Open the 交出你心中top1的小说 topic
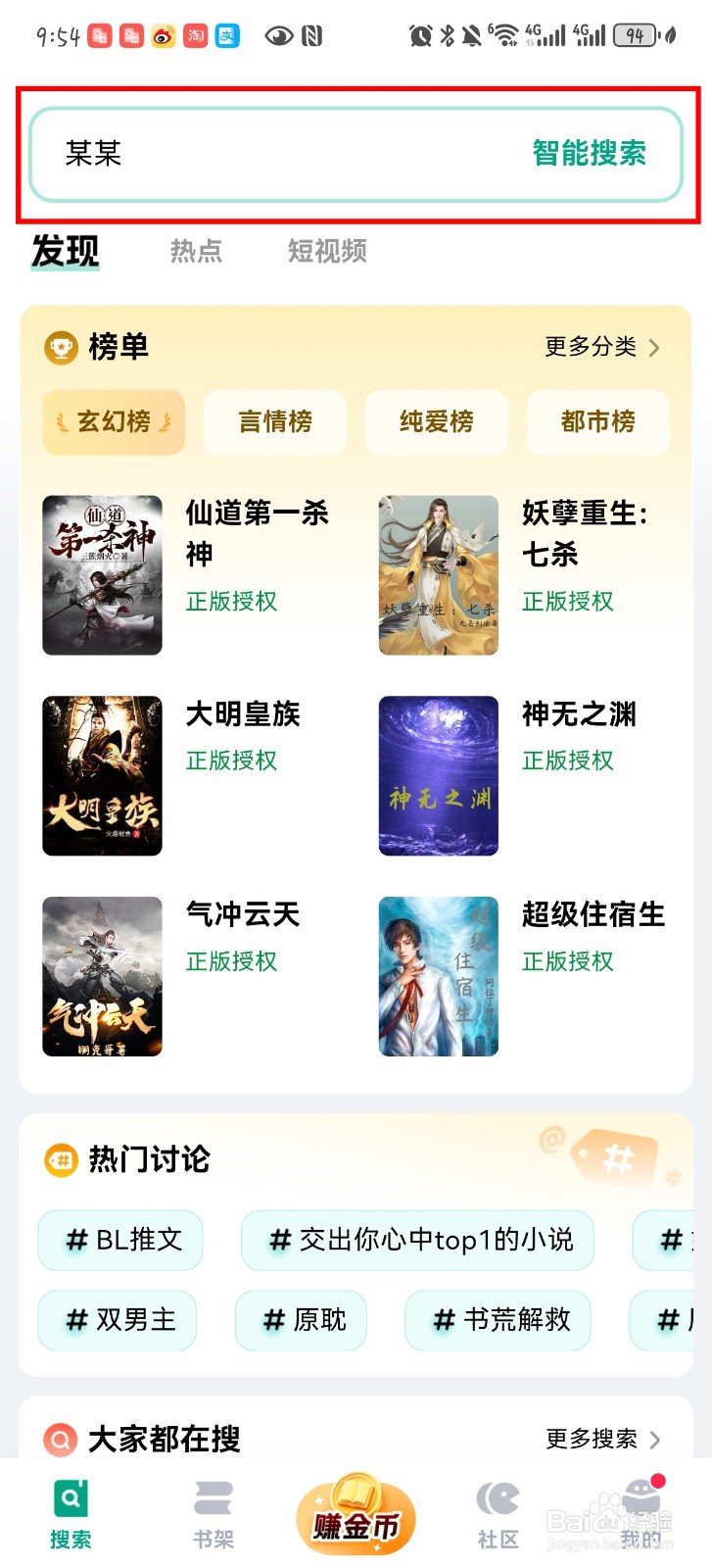 (415, 1241)
